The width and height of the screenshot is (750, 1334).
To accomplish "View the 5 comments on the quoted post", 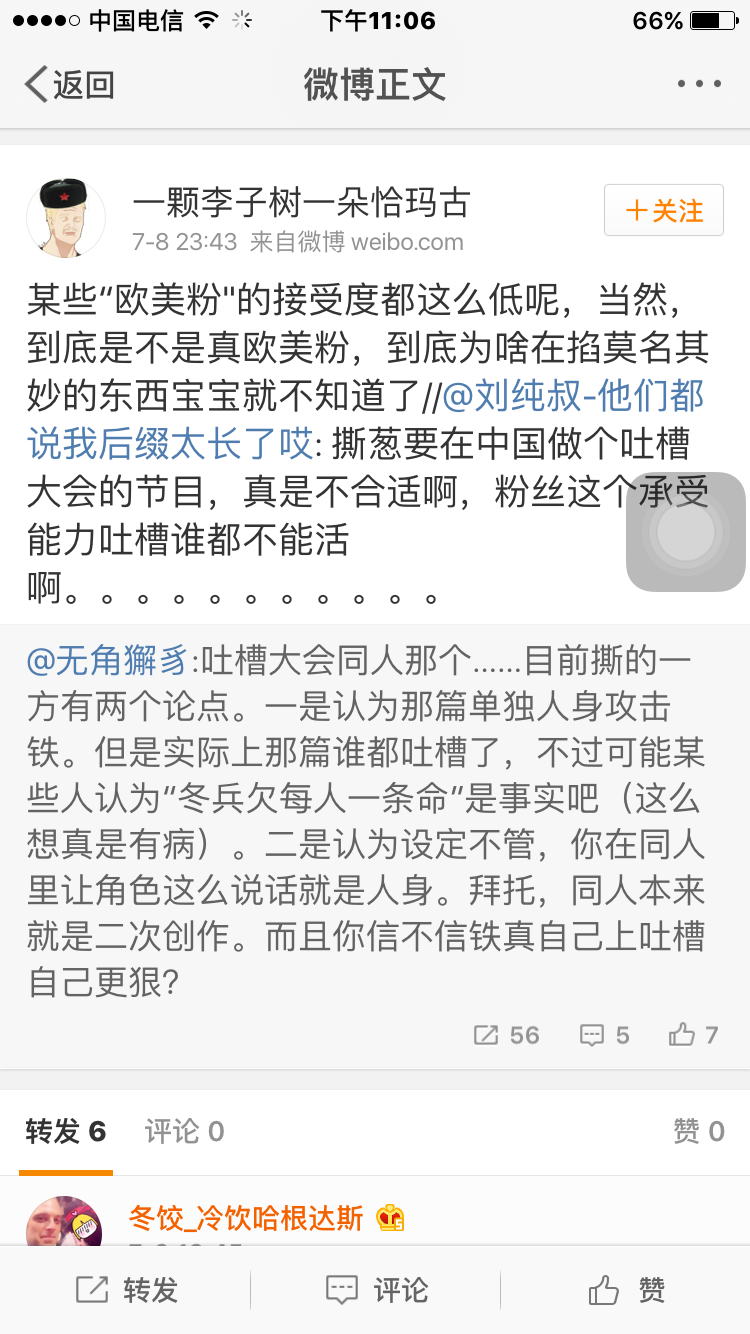I will click(605, 1035).
